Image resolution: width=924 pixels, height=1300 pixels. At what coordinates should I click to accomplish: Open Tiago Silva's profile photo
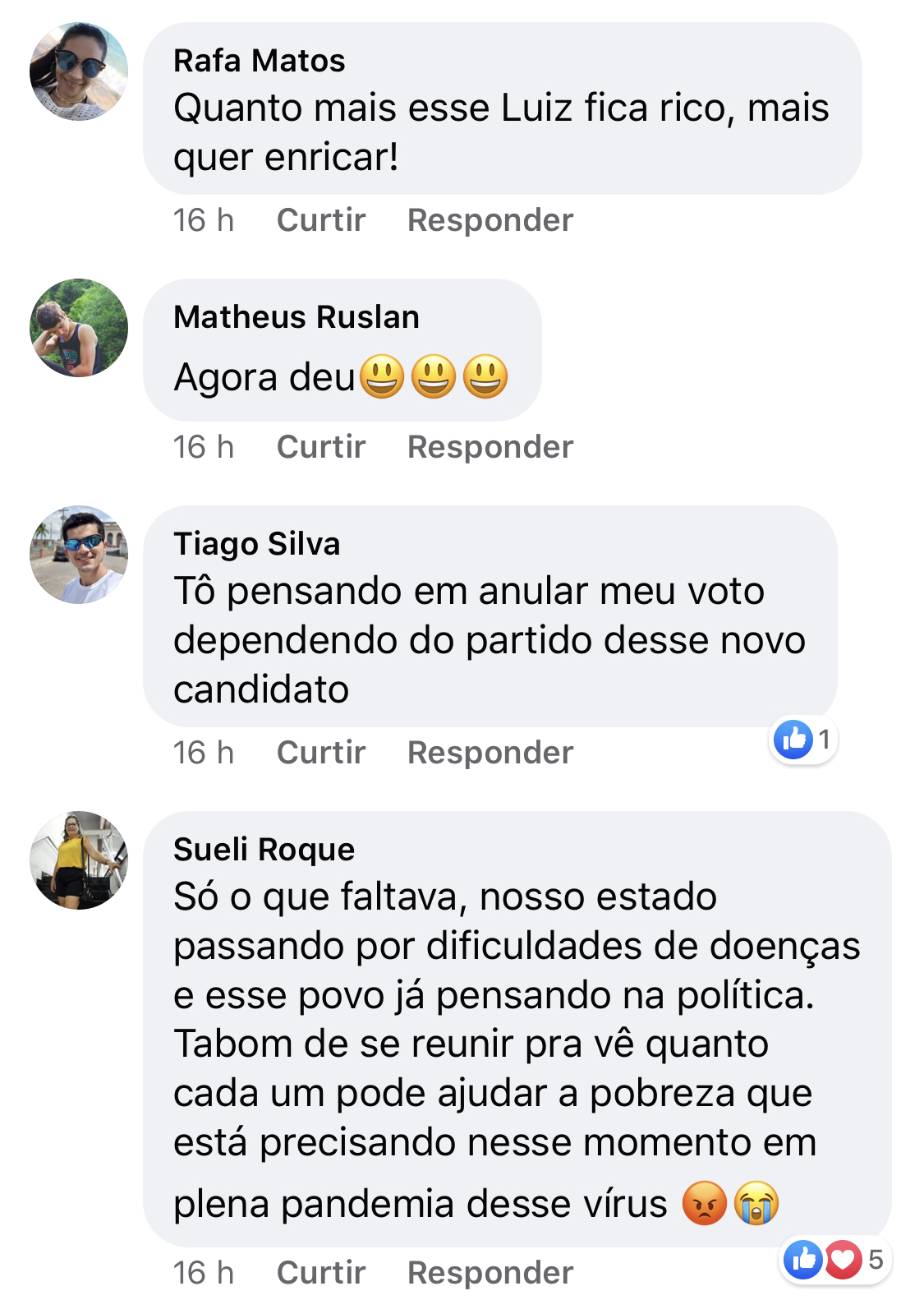click(x=79, y=555)
